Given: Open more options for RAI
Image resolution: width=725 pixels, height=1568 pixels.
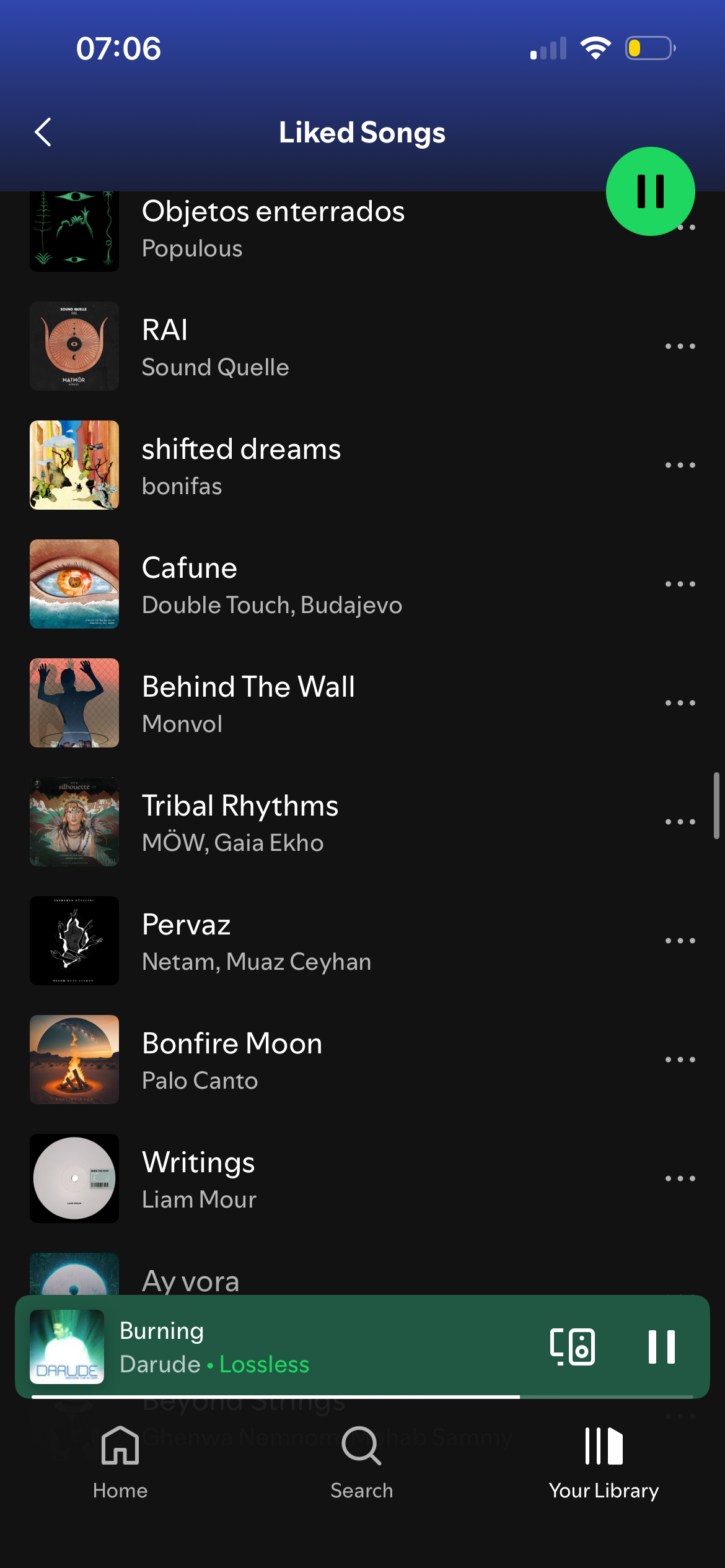Looking at the screenshot, I should click(x=680, y=347).
